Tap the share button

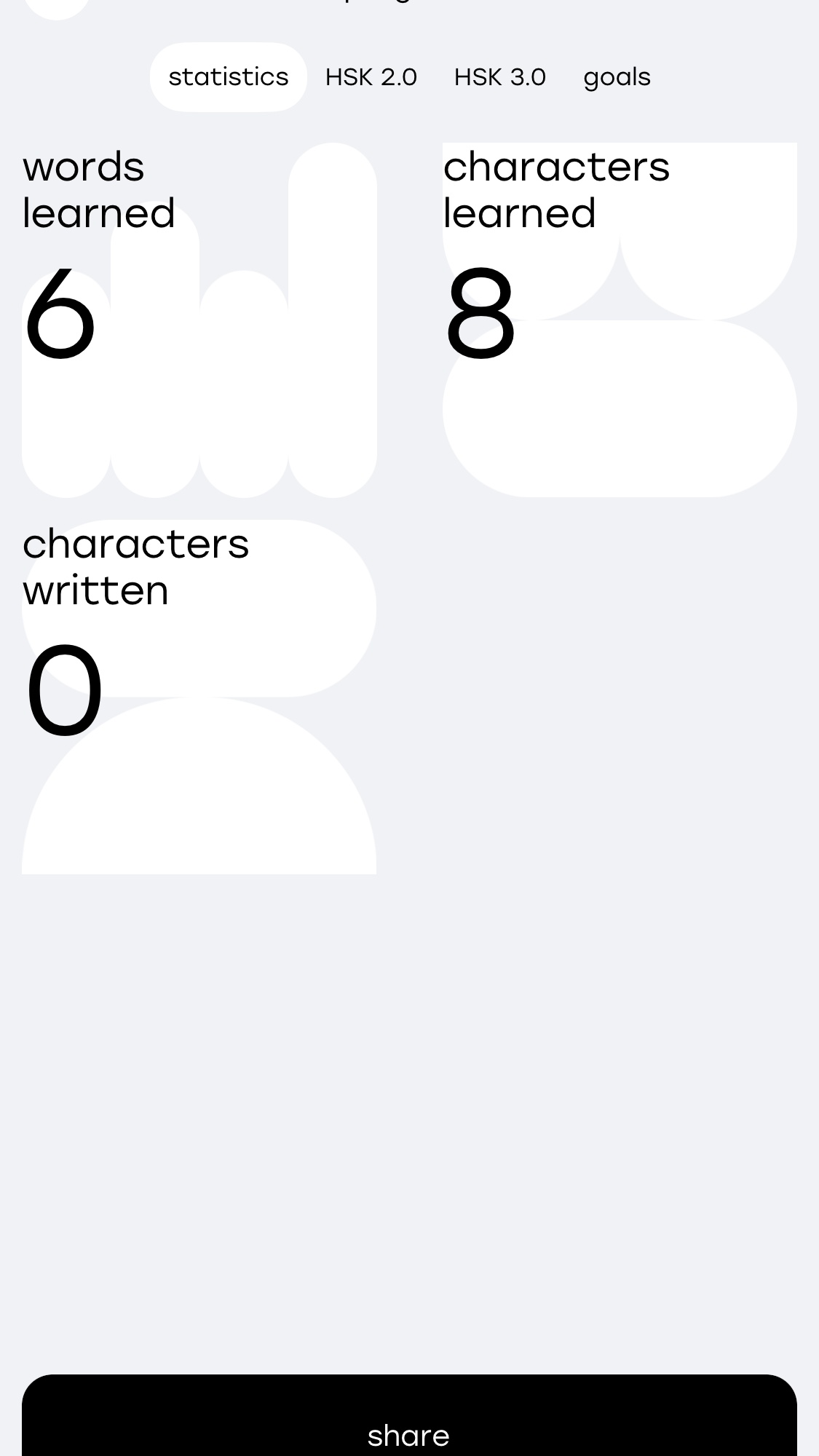click(x=409, y=1415)
